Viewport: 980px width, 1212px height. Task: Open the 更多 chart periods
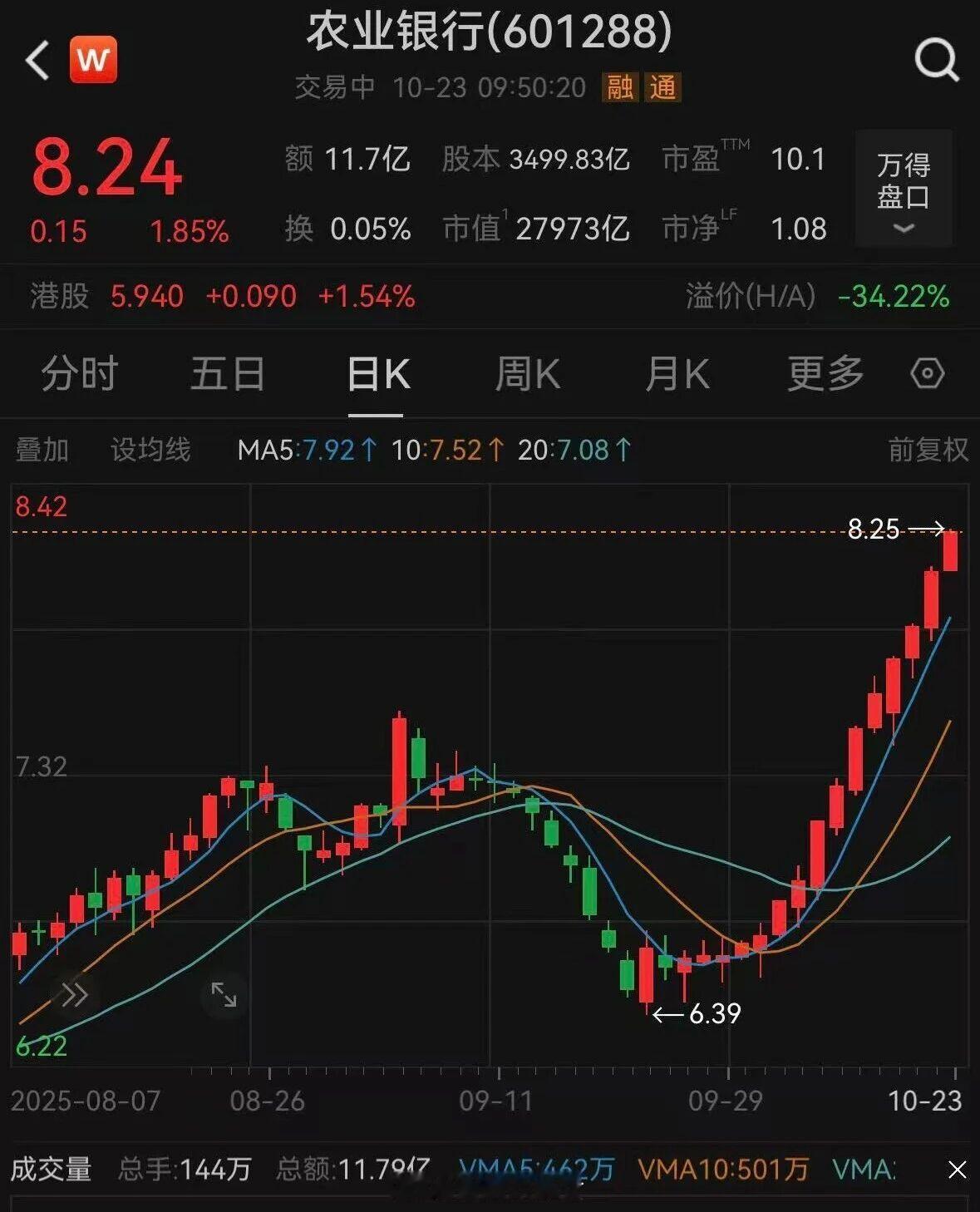tap(825, 373)
